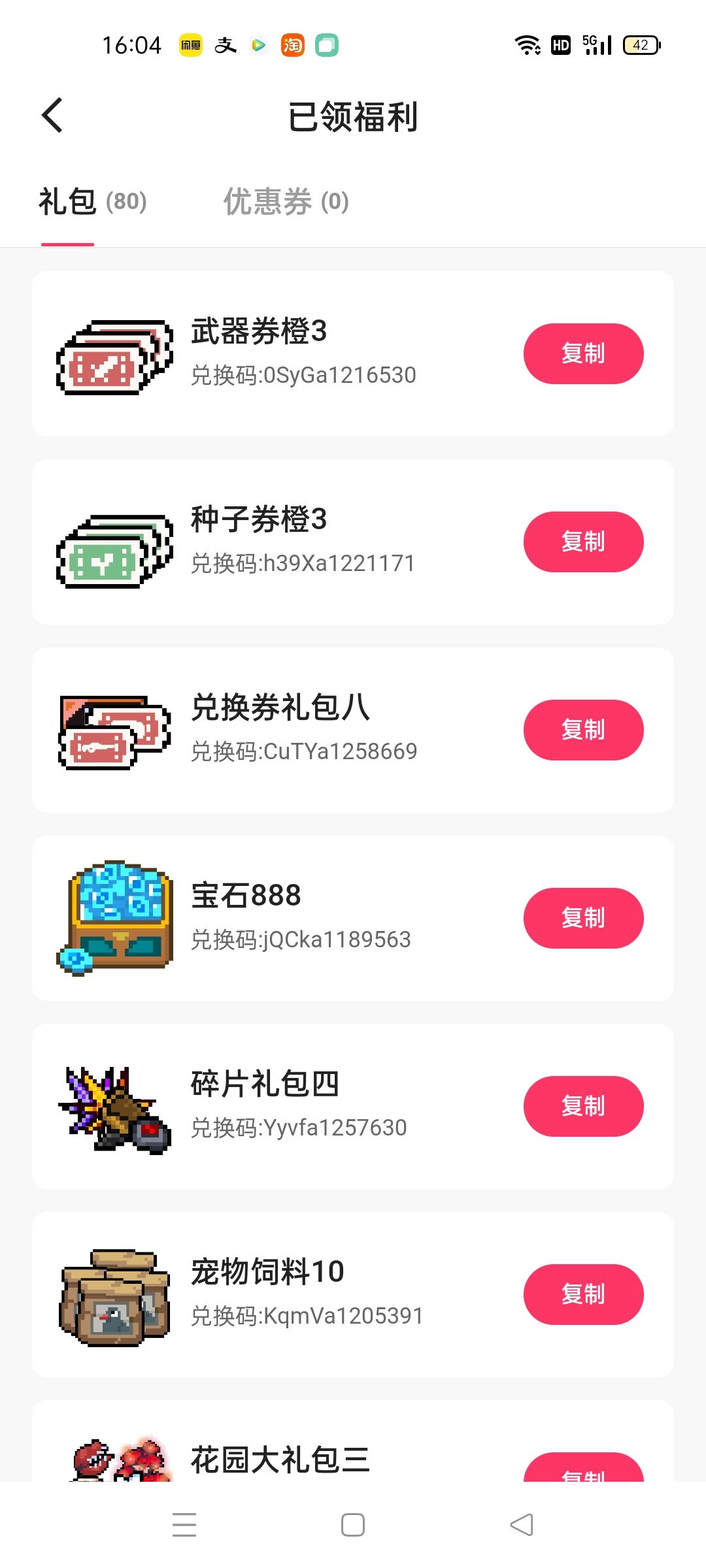Open the system recent apps menu
The image size is (706, 1568).
pyautogui.click(x=184, y=1525)
